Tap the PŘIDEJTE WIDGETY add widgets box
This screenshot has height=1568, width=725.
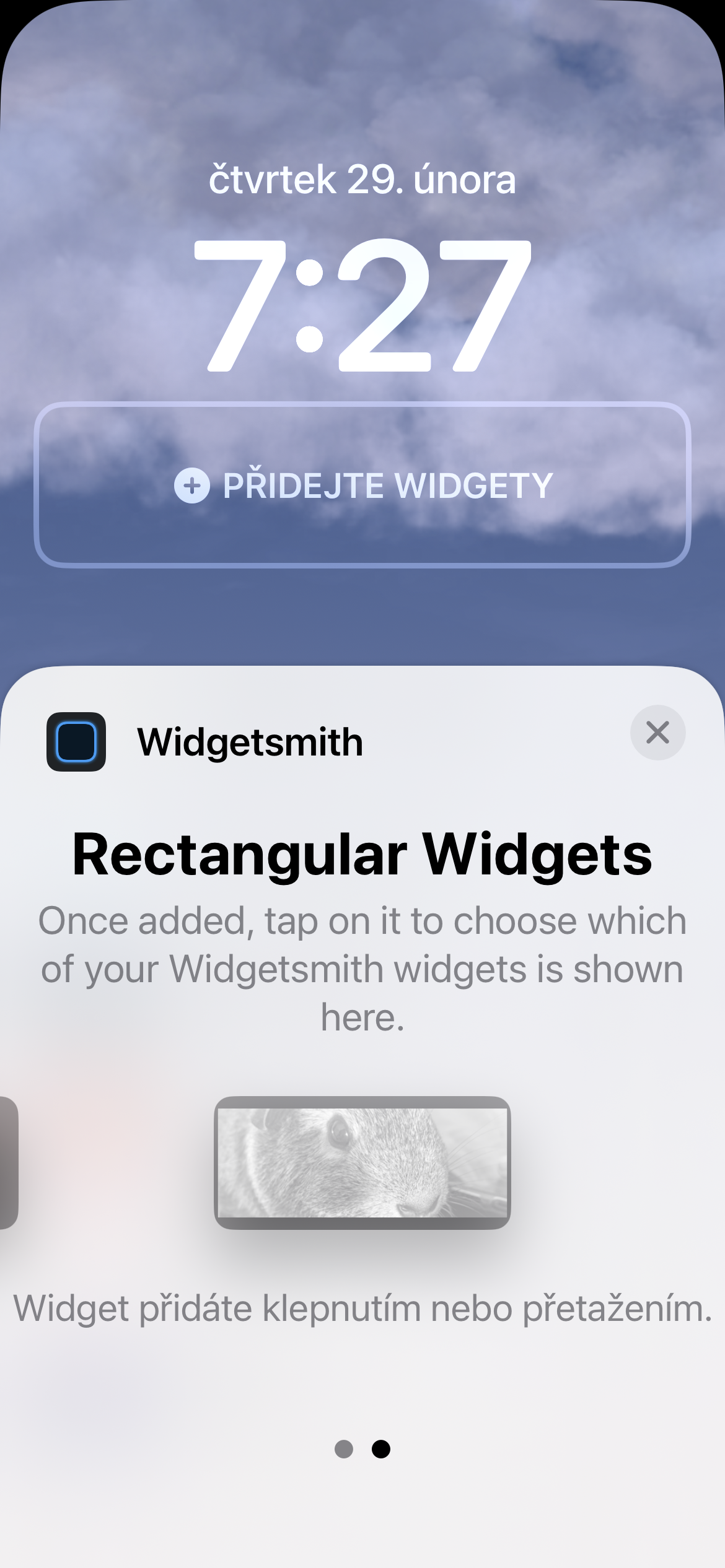click(362, 485)
